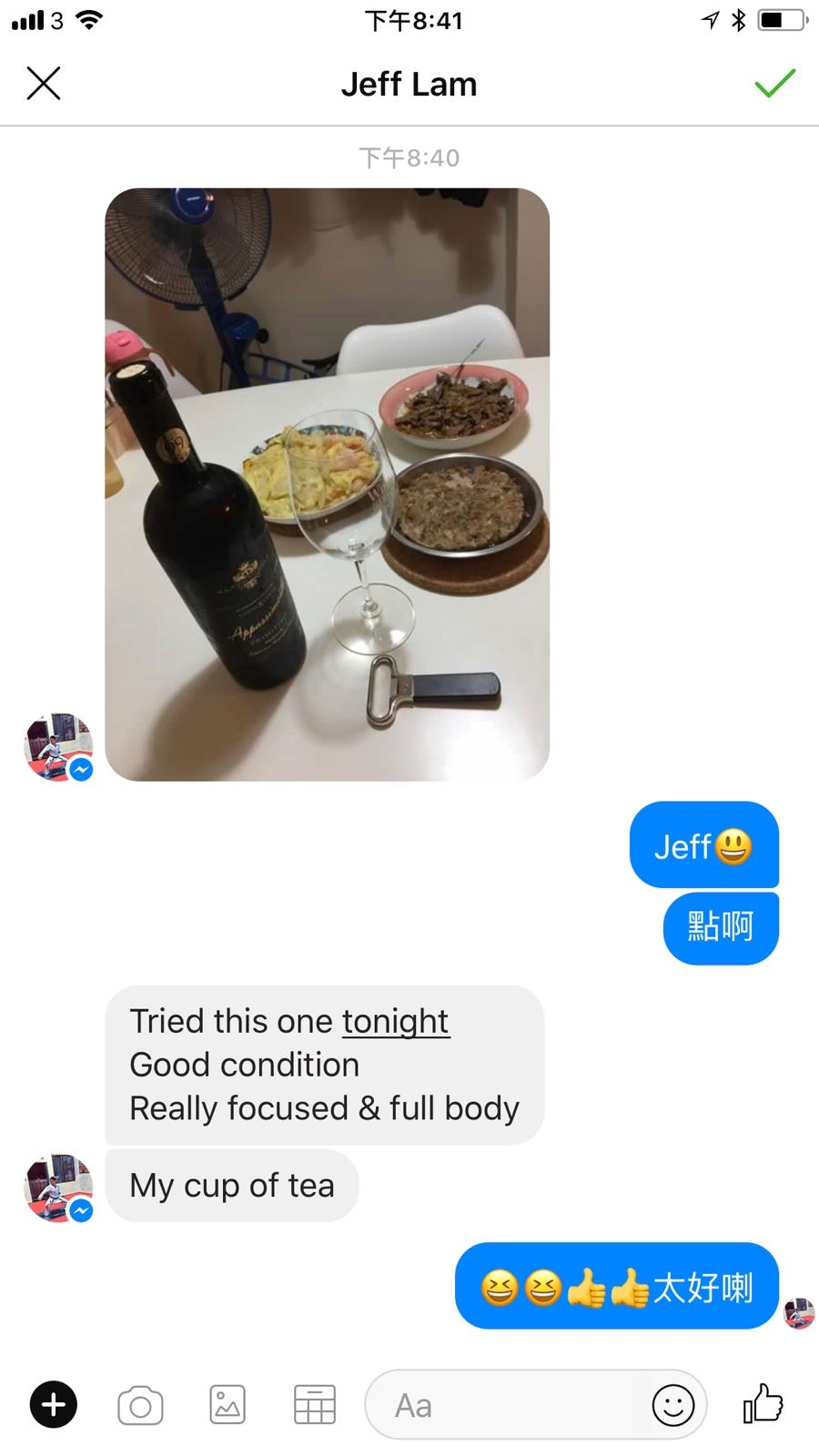
Task: Close the Jeff Lam conversation
Action: (x=44, y=84)
